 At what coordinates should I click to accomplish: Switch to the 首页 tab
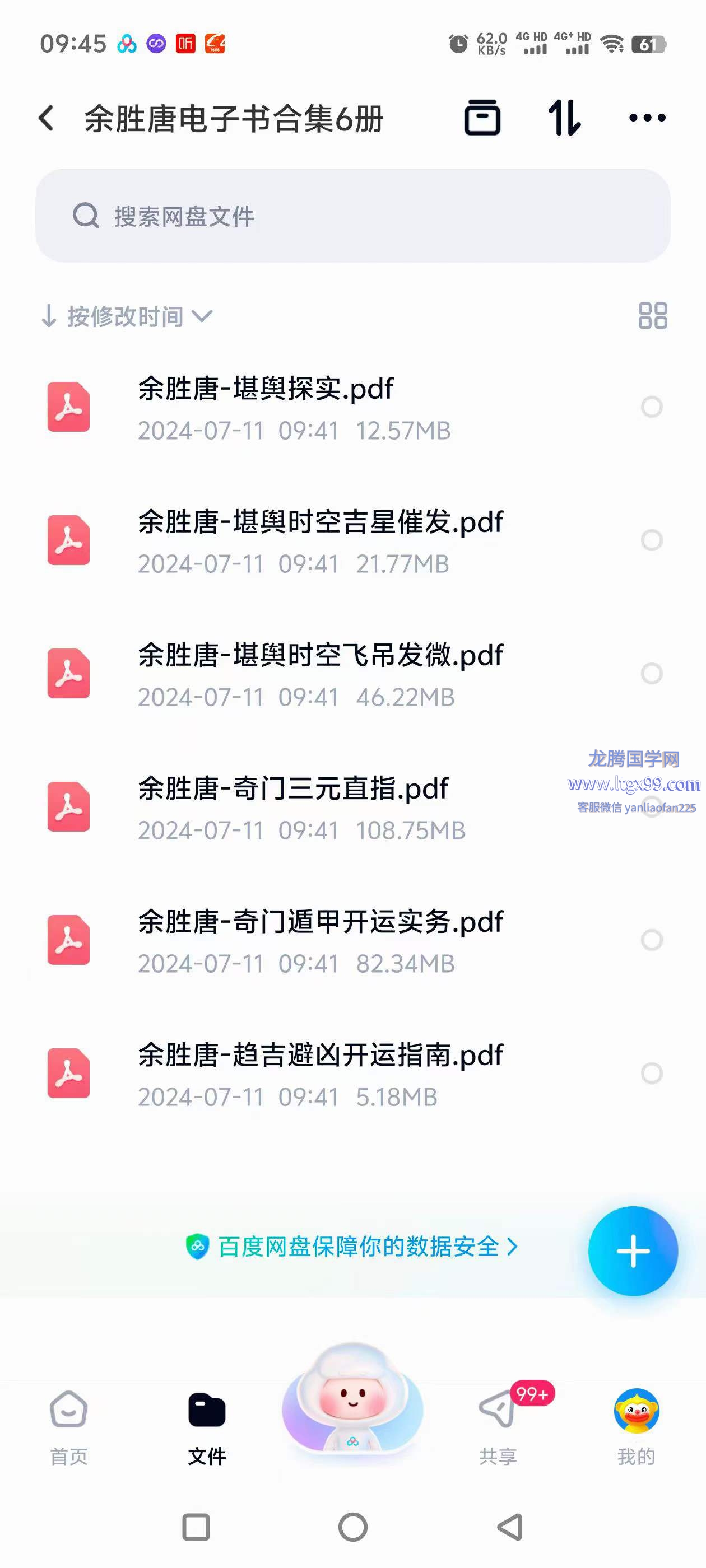(69, 1427)
